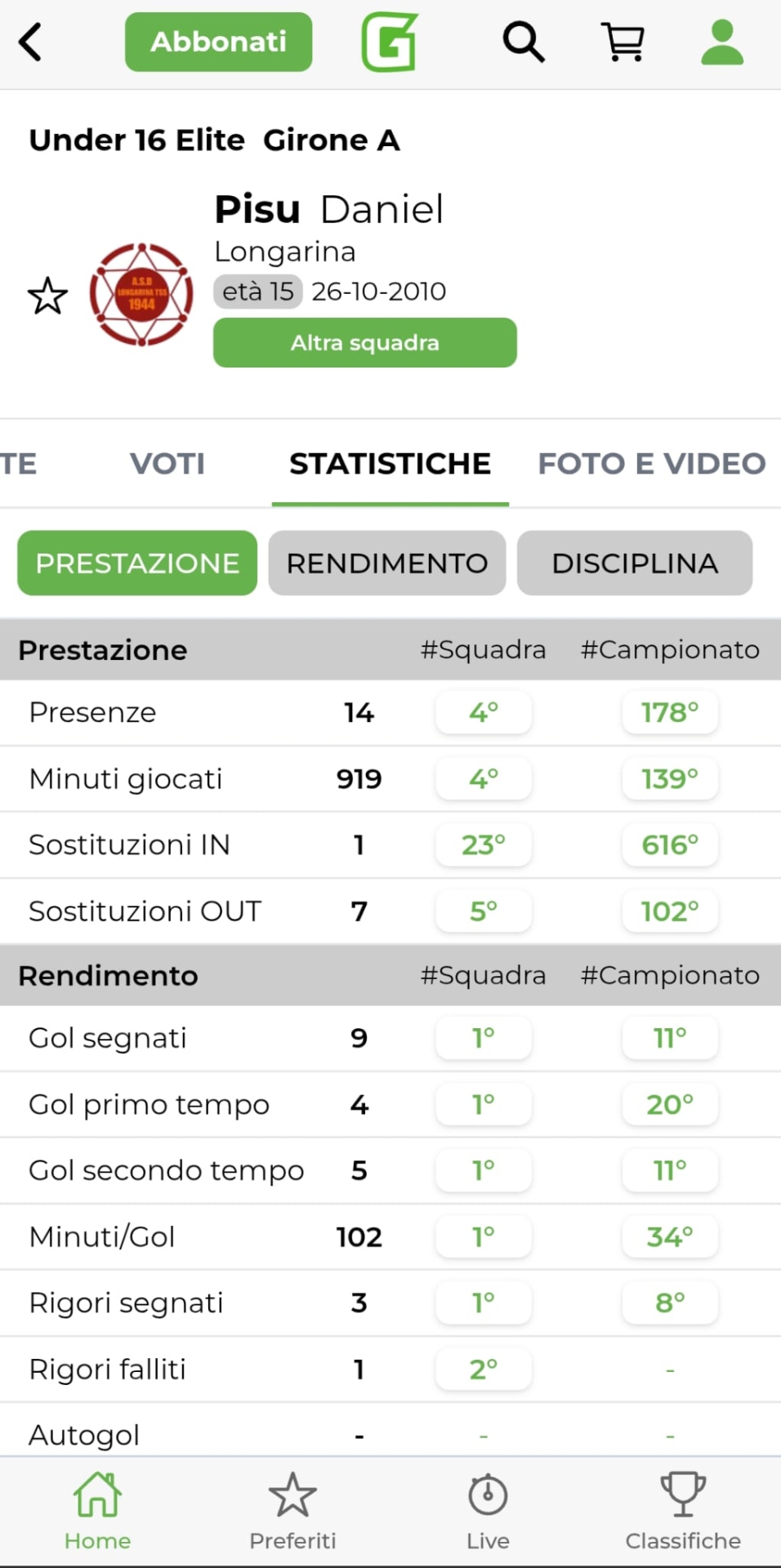Select the PRESTAZIONE filter
Image resolution: width=781 pixels, height=1568 pixels.
[x=137, y=563]
